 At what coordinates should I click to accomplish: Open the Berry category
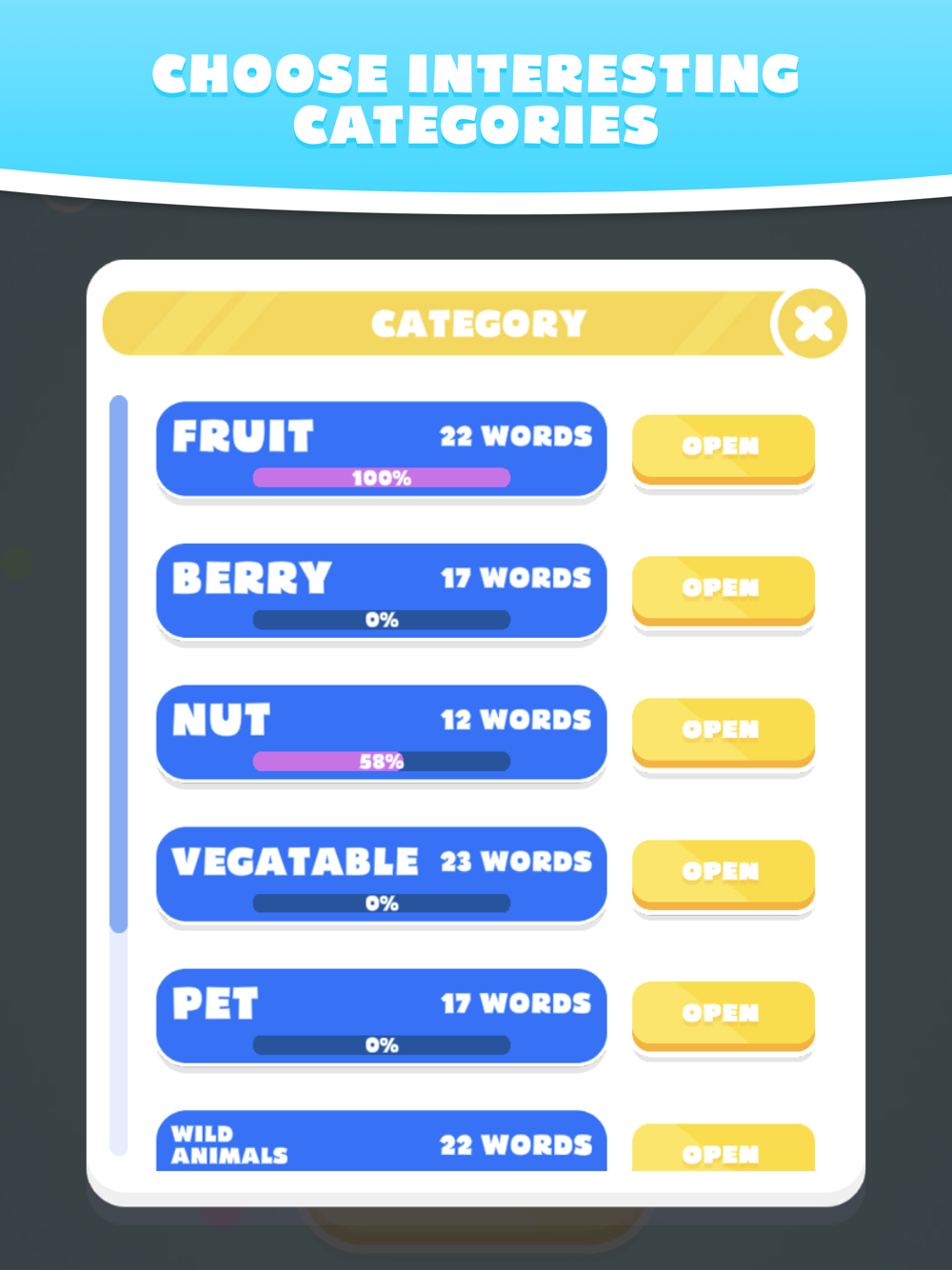tap(724, 590)
